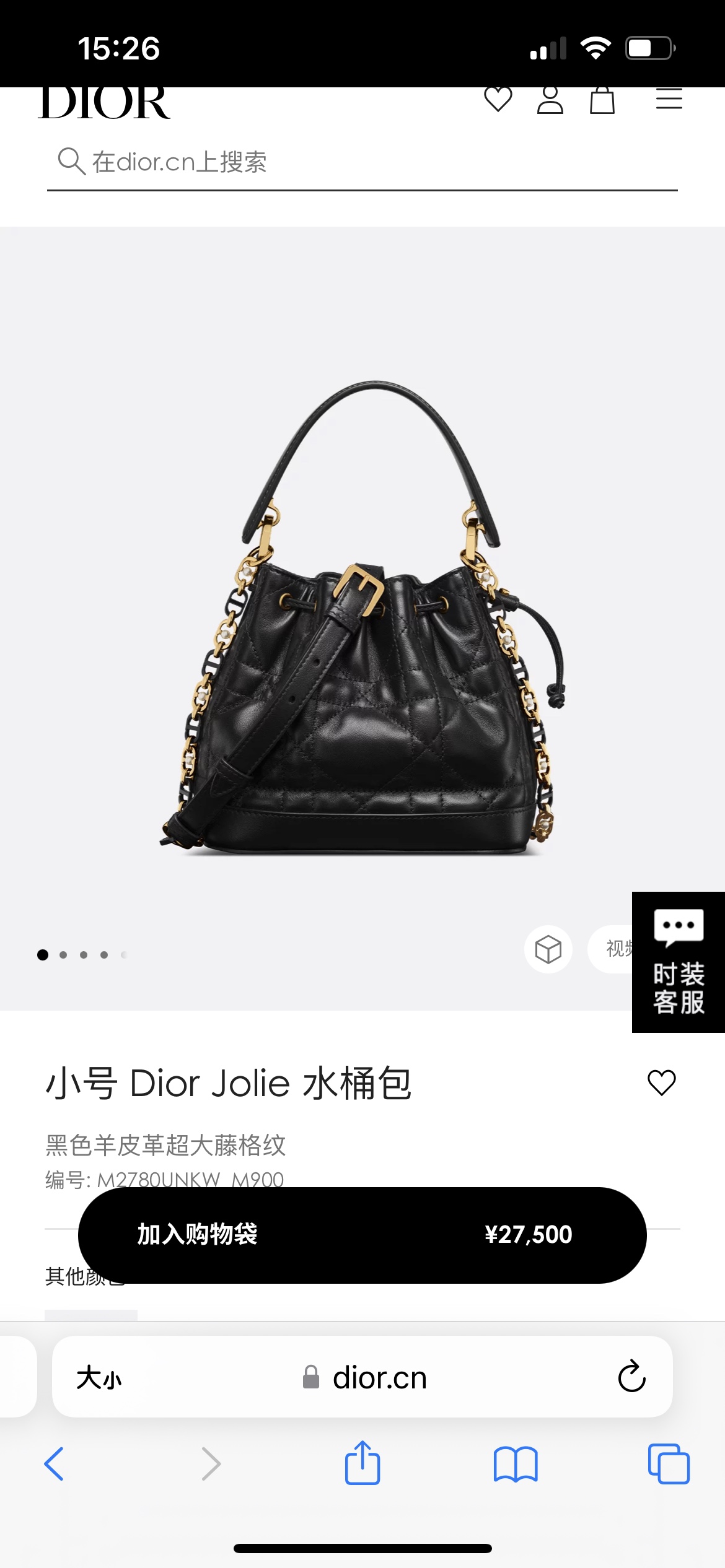This screenshot has width=725, height=1568.
Task: Open the 3D view cube button
Action: click(548, 949)
